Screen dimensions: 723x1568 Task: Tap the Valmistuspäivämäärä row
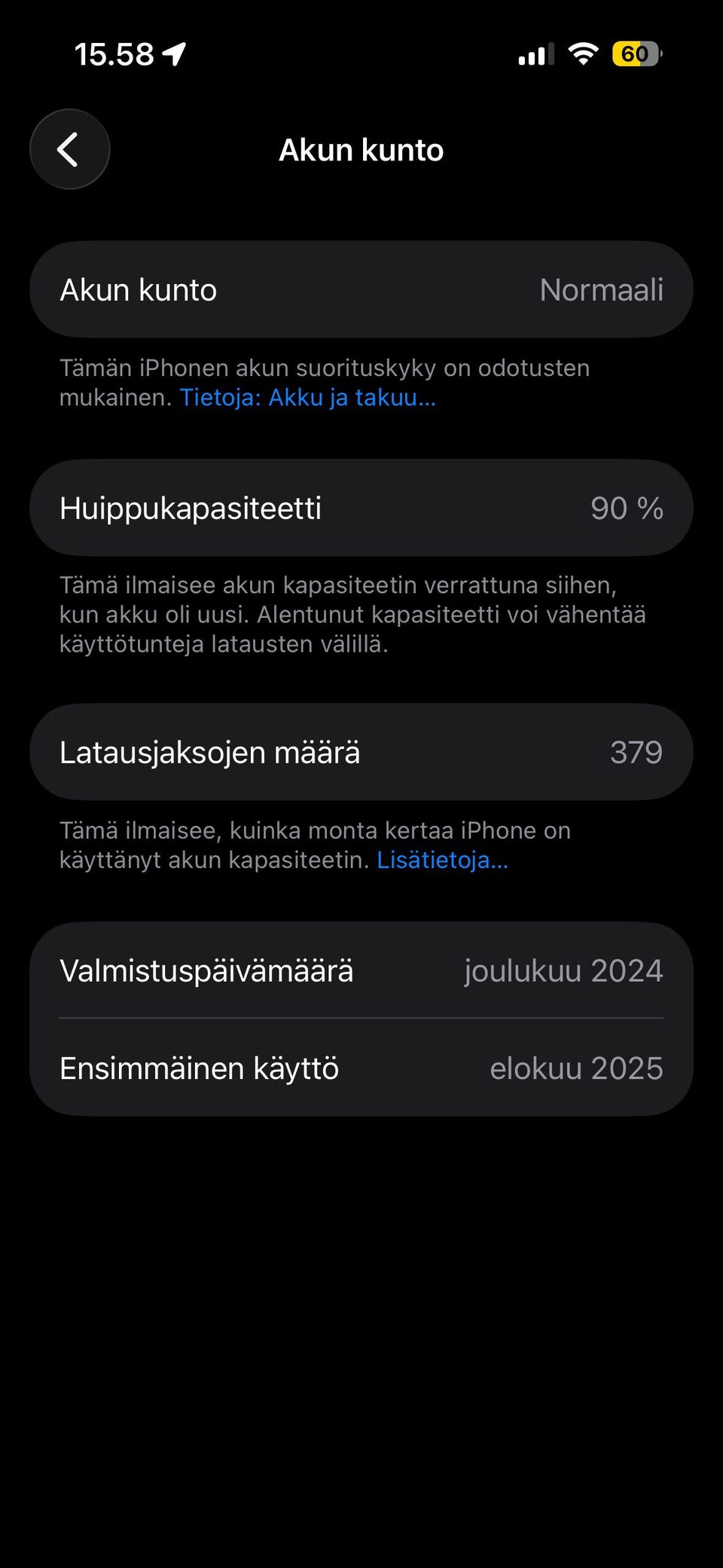[360, 970]
